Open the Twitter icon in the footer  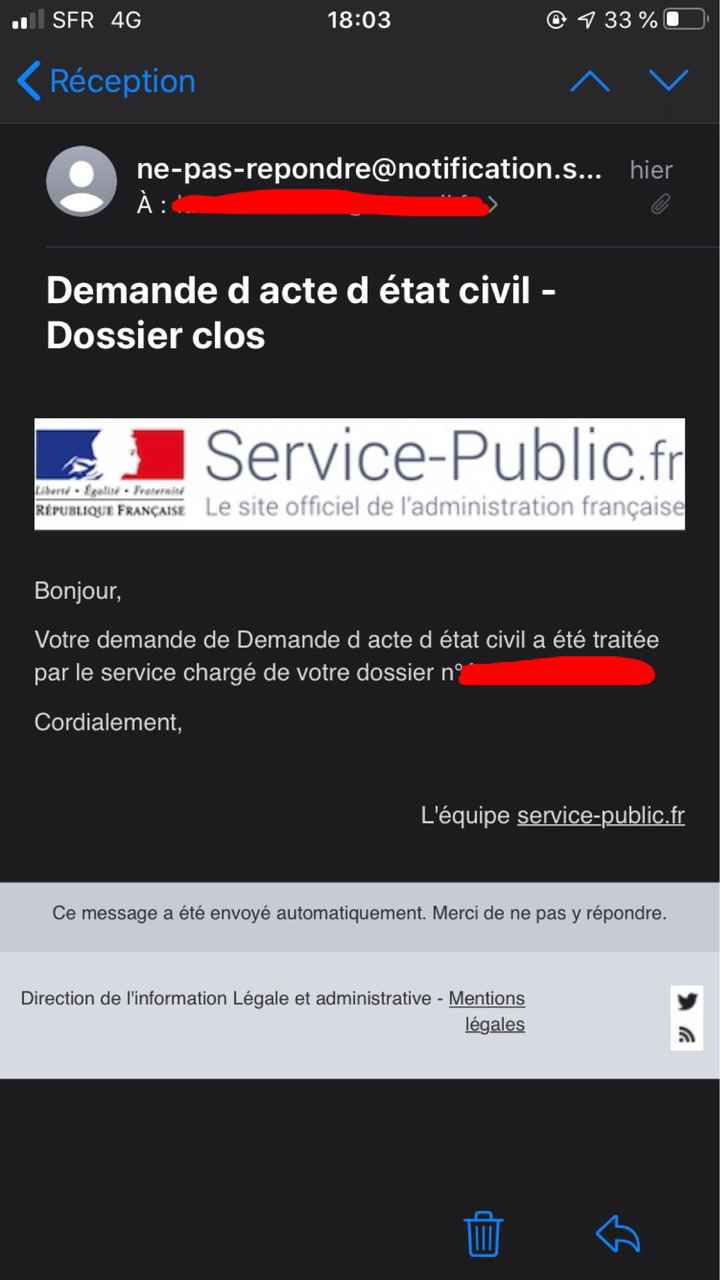tap(686, 1000)
